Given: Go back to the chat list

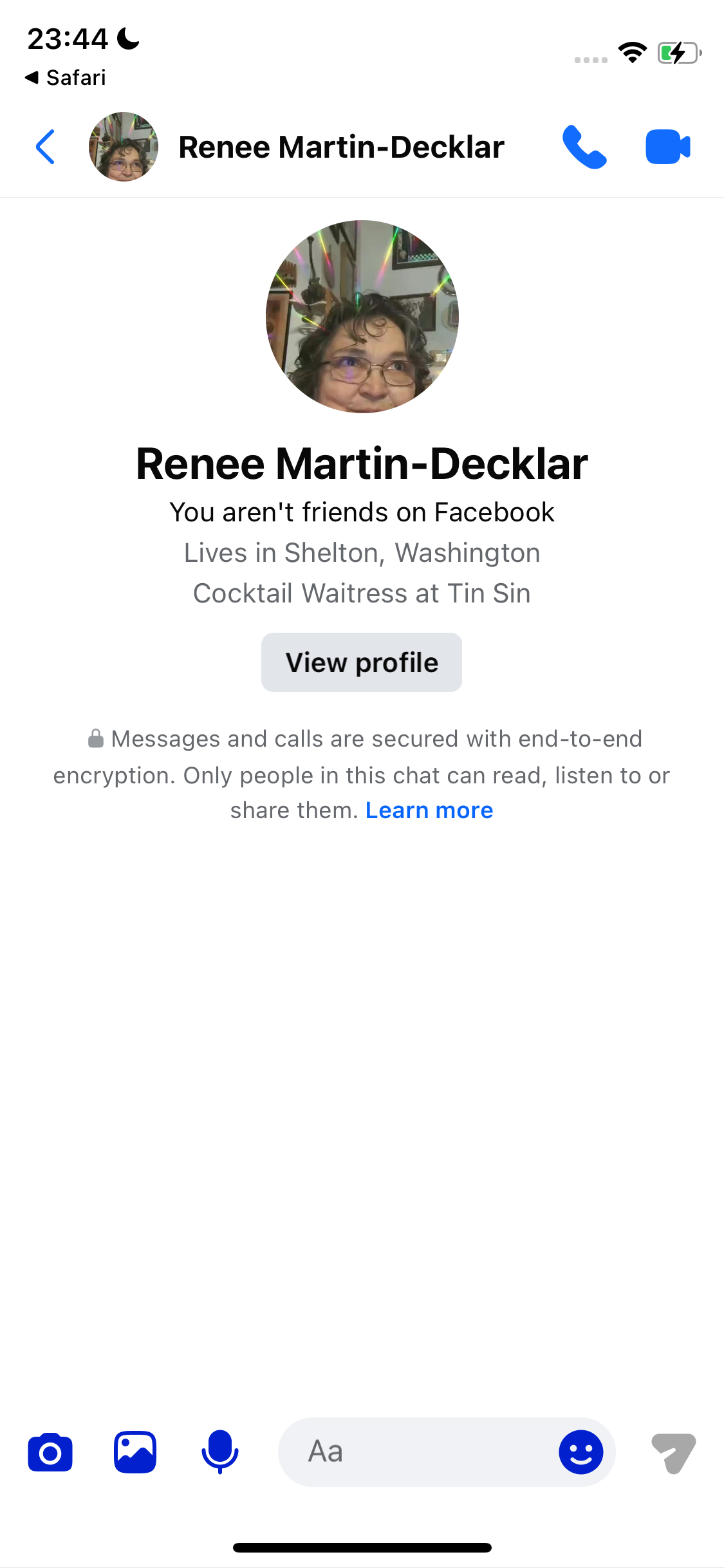Looking at the screenshot, I should (x=45, y=147).
